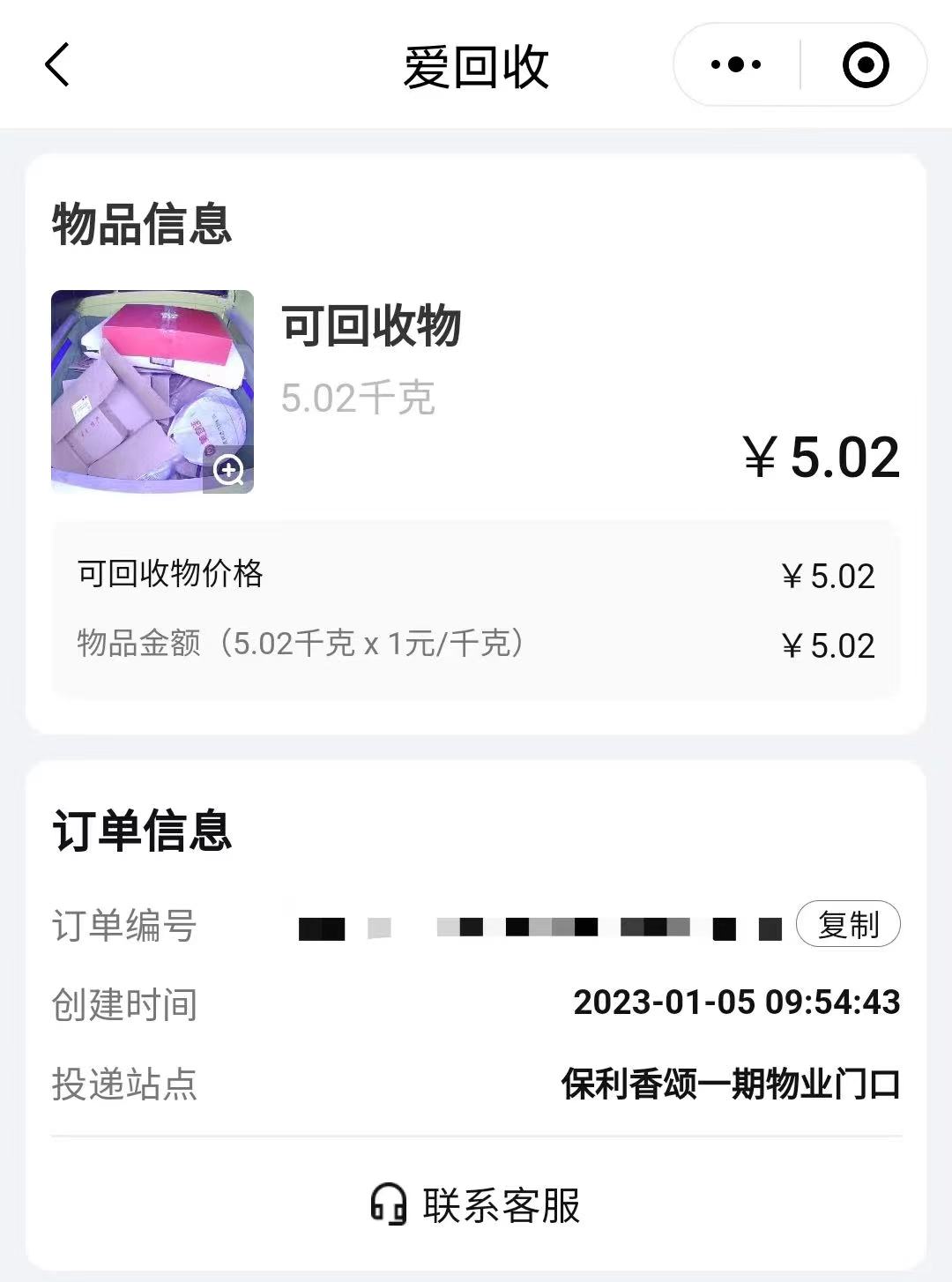Click the magnifier icon on the item photo
The width and height of the screenshot is (952, 1282).
229,470
